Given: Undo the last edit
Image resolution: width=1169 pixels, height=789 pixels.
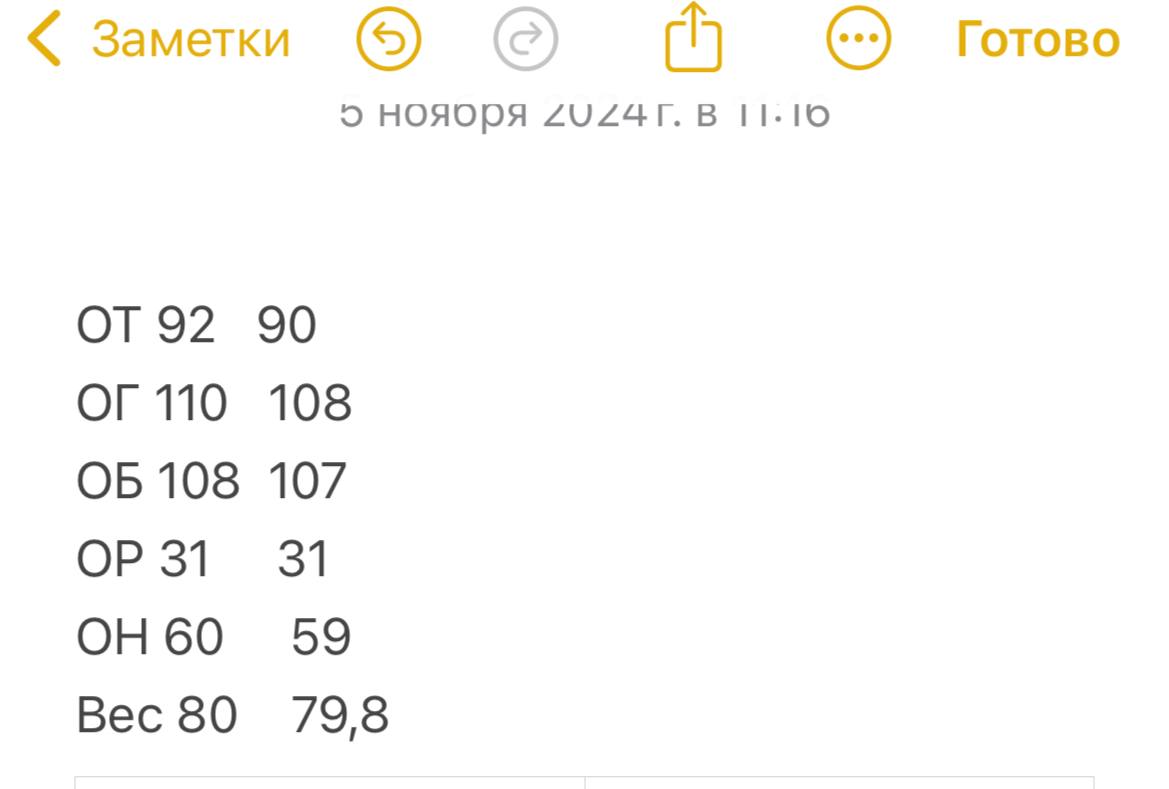Looking at the screenshot, I should click(389, 40).
